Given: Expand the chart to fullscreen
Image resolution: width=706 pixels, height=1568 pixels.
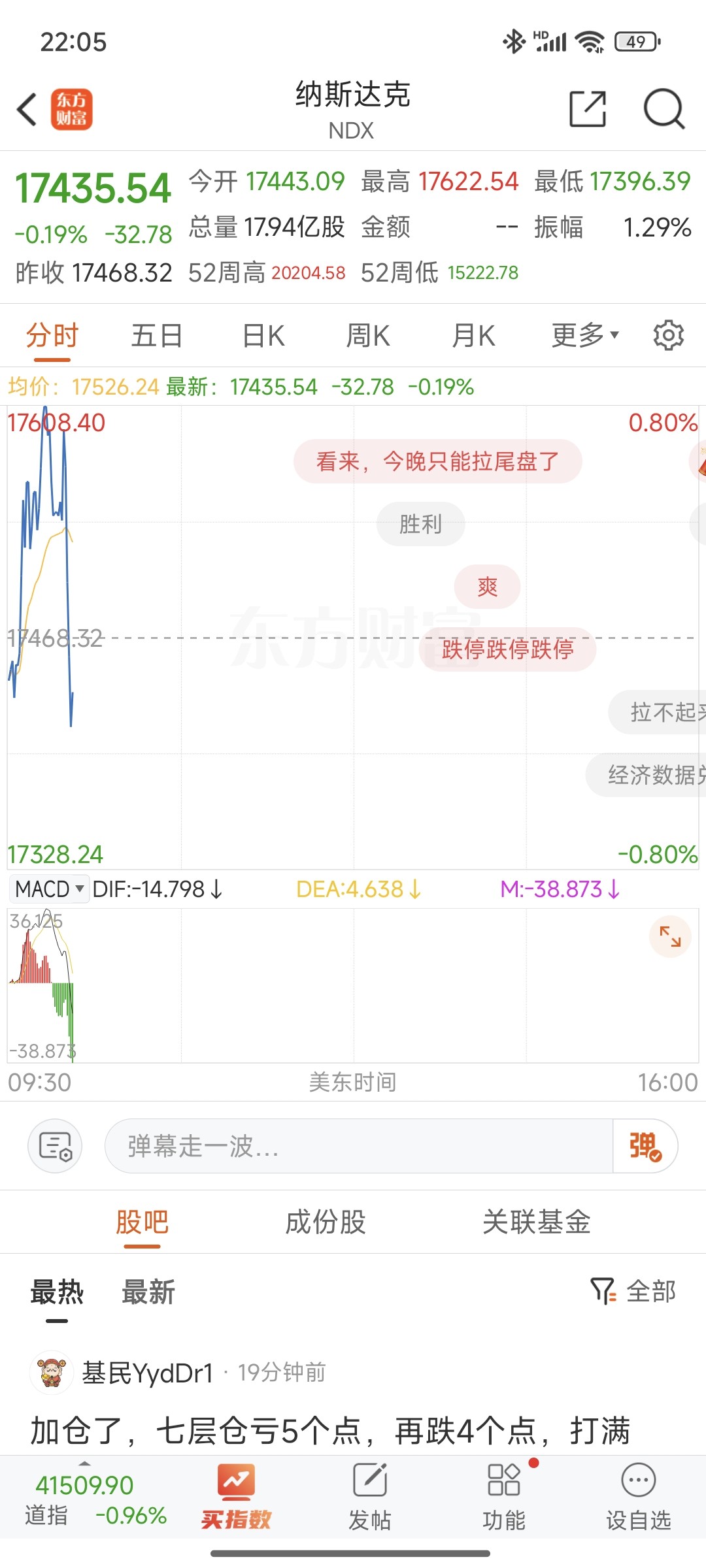Looking at the screenshot, I should [670, 936].
